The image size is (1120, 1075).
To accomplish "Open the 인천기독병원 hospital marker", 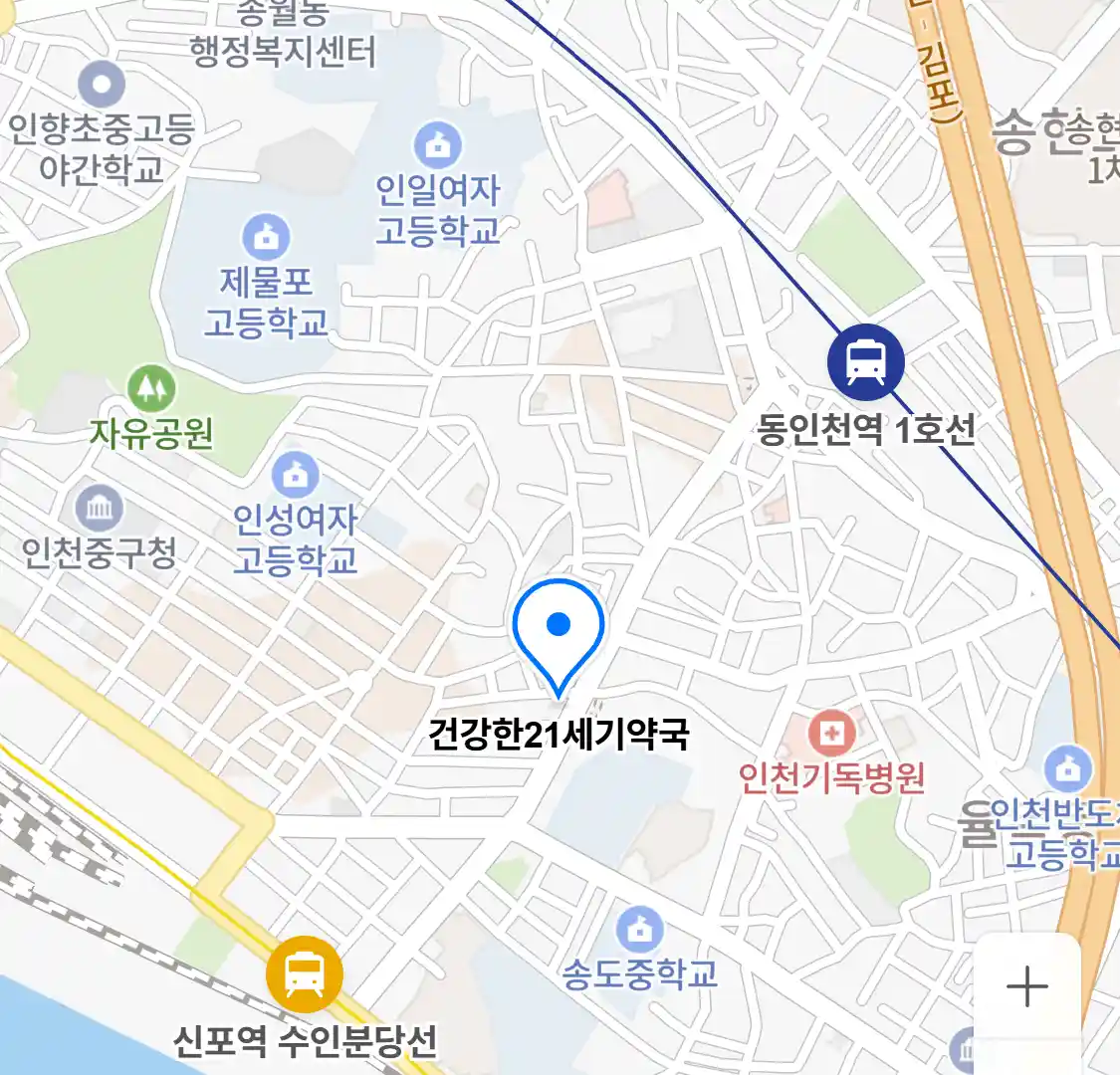I will [x=829, y=736].
